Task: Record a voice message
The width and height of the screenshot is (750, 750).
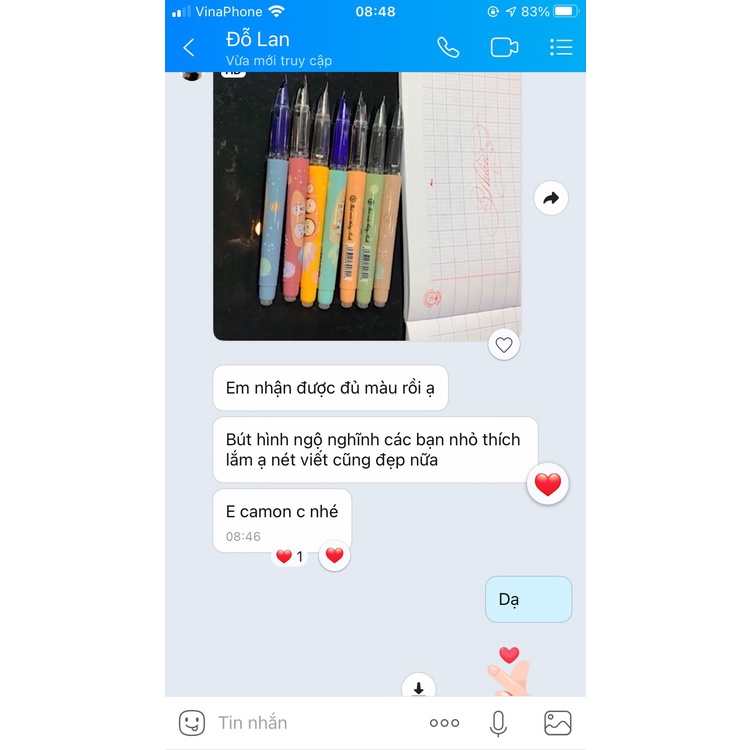Action: pyautogui.click(x=498, y=722)
